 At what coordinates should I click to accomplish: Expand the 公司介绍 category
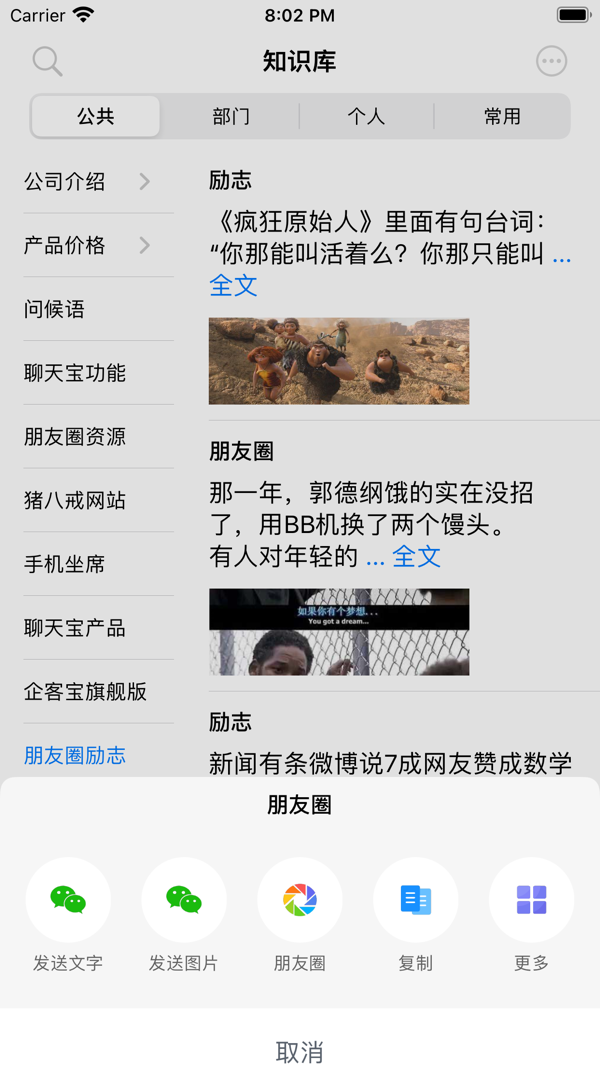pyautogui.click(x=88, y=182)
